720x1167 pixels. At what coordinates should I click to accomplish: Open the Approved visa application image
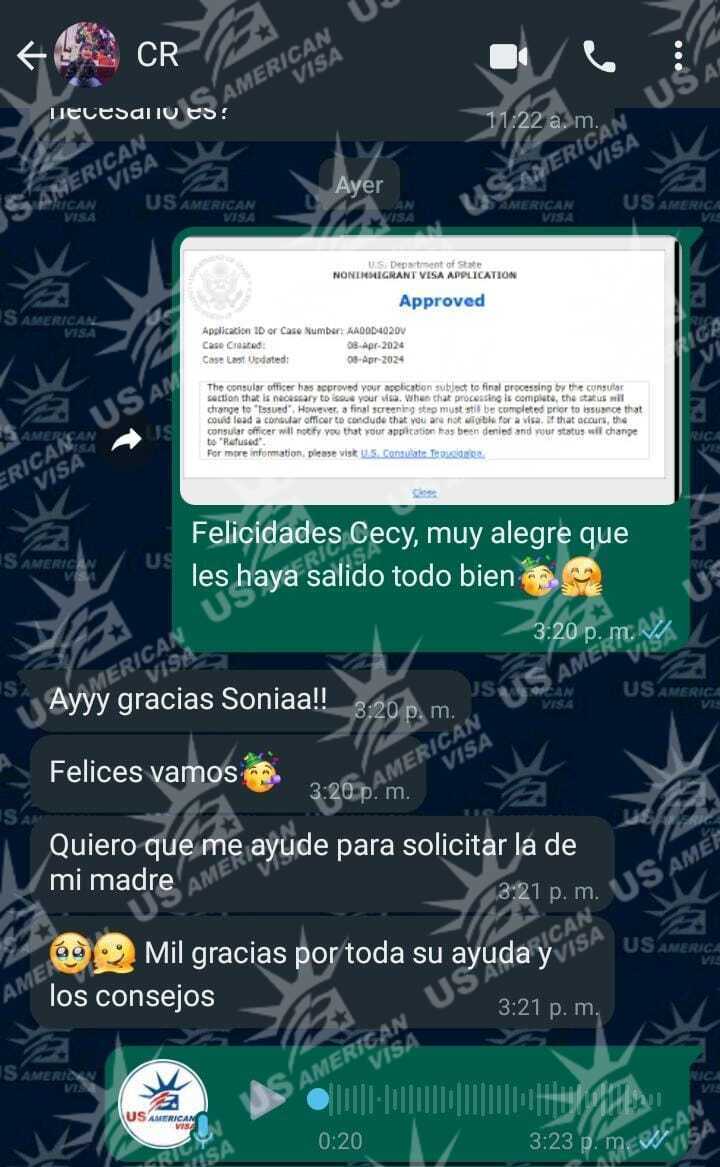pos(428,370)
